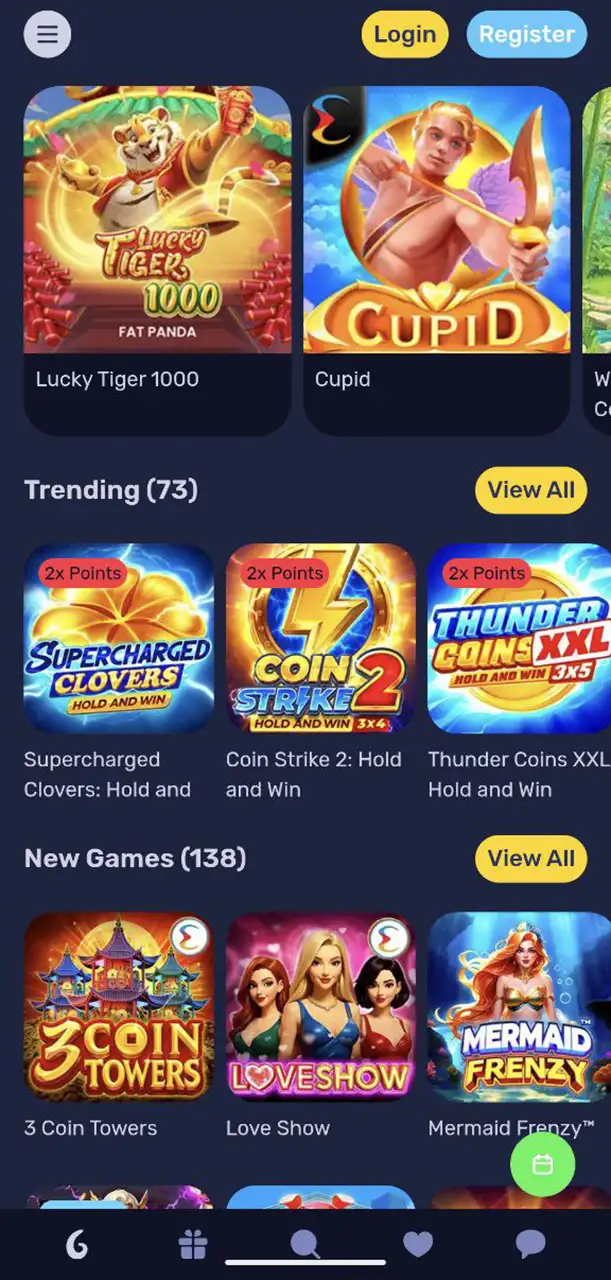Viewport: 611px width, 1280px height.
Task: Open the chat support tab
Action: click(x=530, y=1244)
